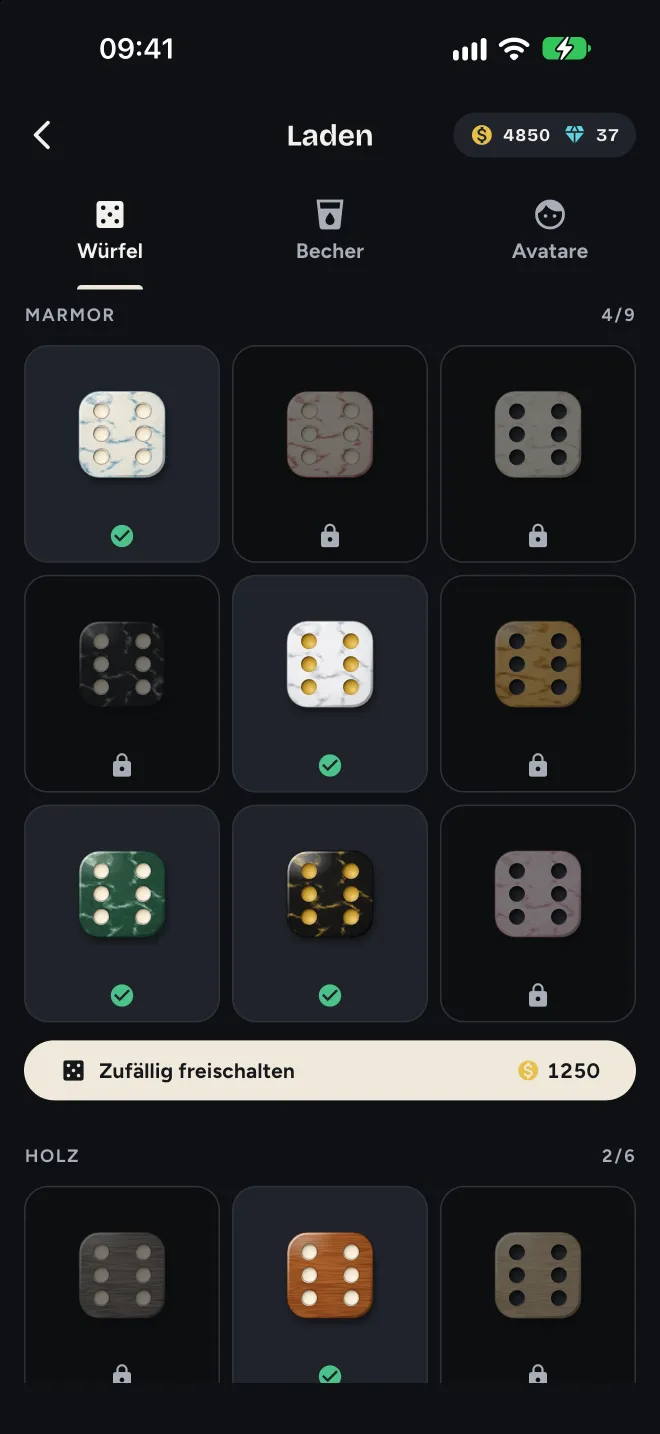Tap the locked dark grey wood die
660x1434 pixels.
(122, 1285)
